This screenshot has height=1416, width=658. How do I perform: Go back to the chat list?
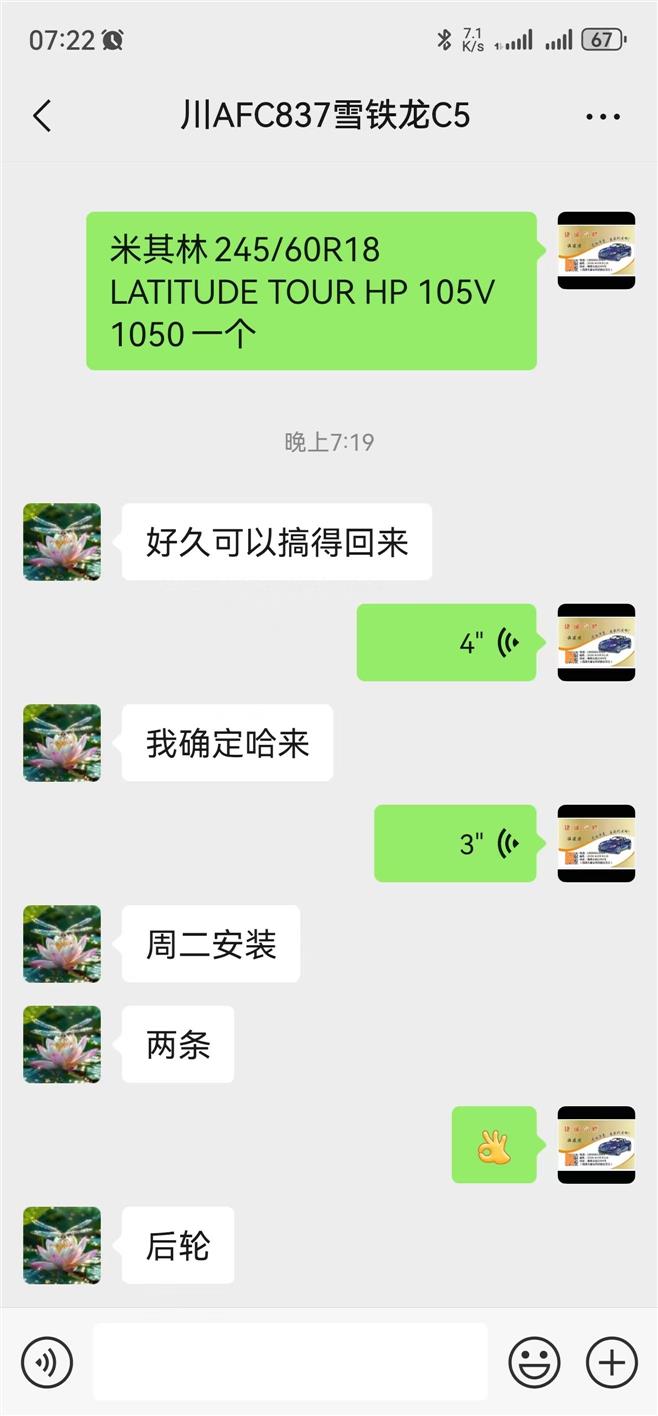(x=42, y=116)
